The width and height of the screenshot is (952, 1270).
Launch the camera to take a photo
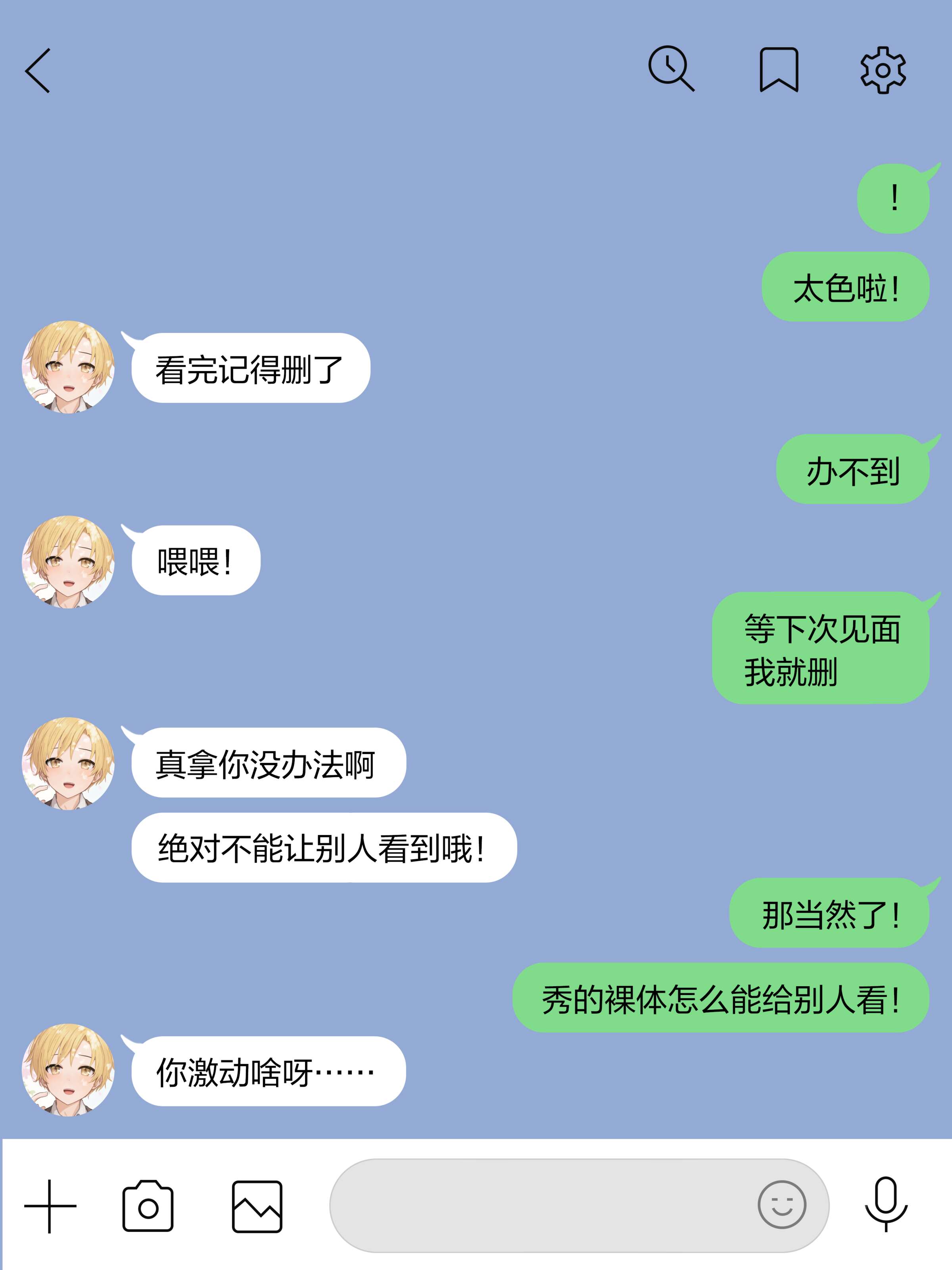[148, 1207]
